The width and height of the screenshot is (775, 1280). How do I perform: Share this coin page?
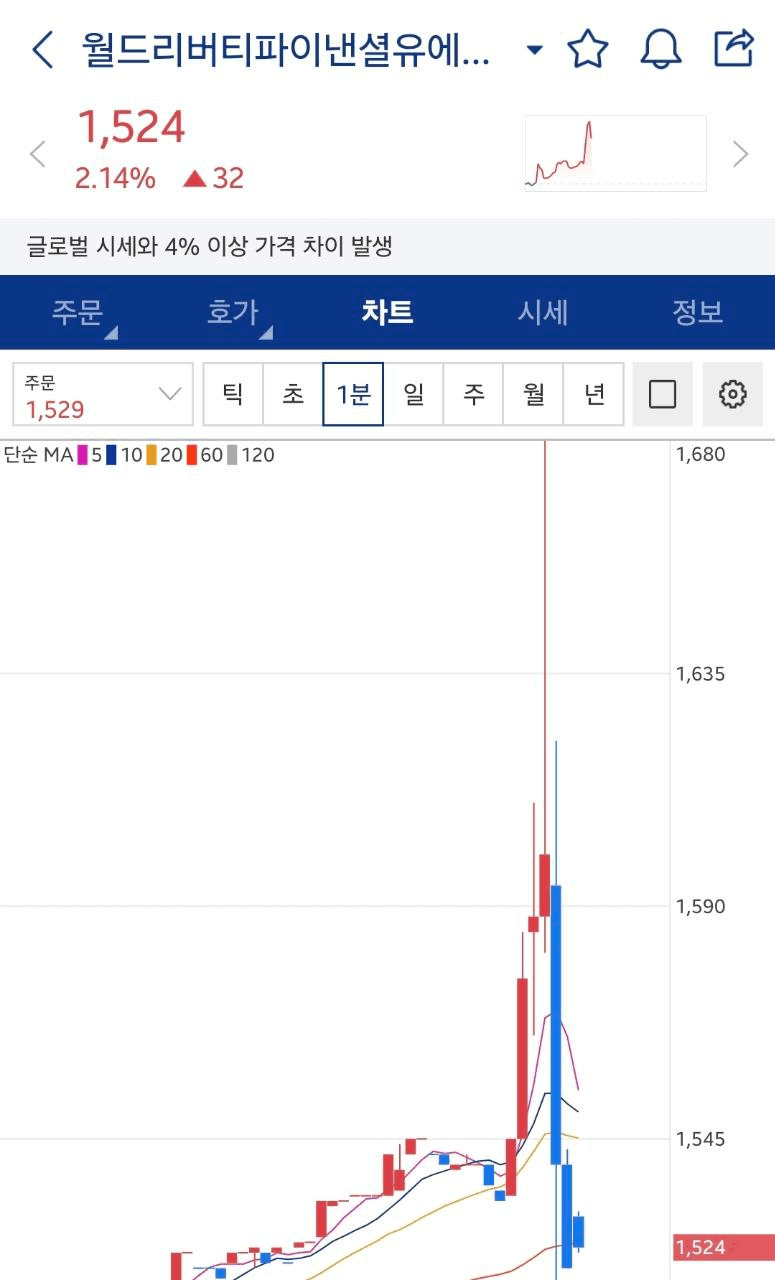coord(733,48)
